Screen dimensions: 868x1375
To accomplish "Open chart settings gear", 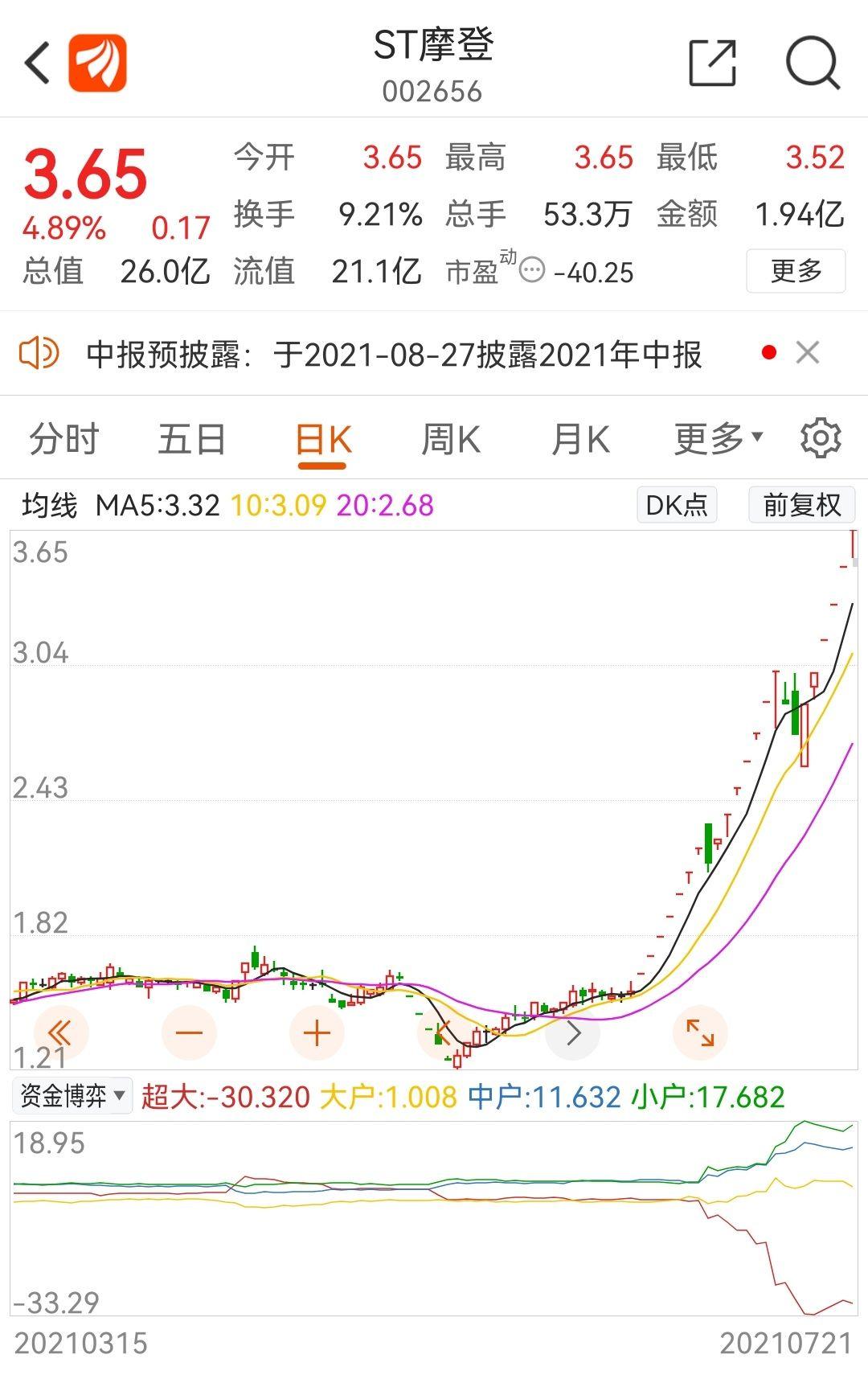I will 821,438.
